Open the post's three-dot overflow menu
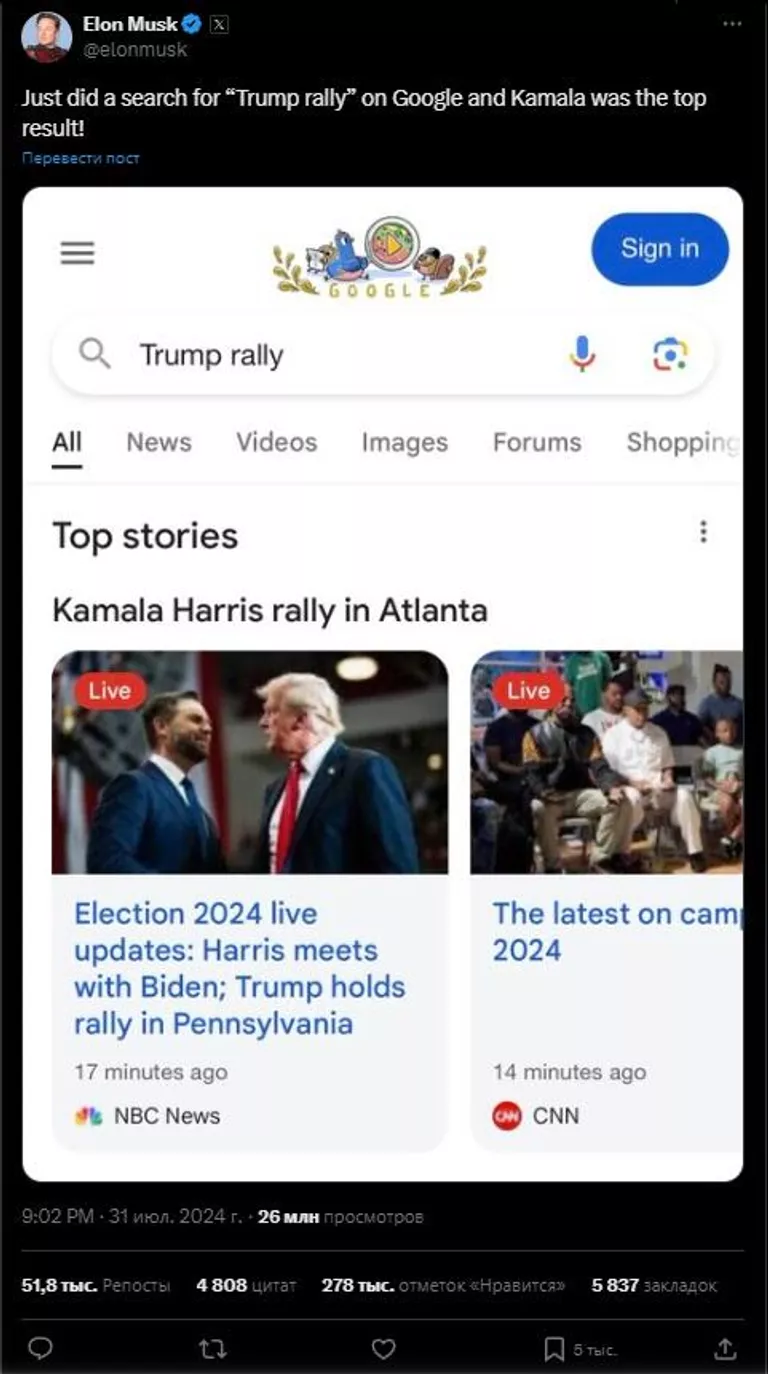The image size is (768, 1374). pos(732,25)
